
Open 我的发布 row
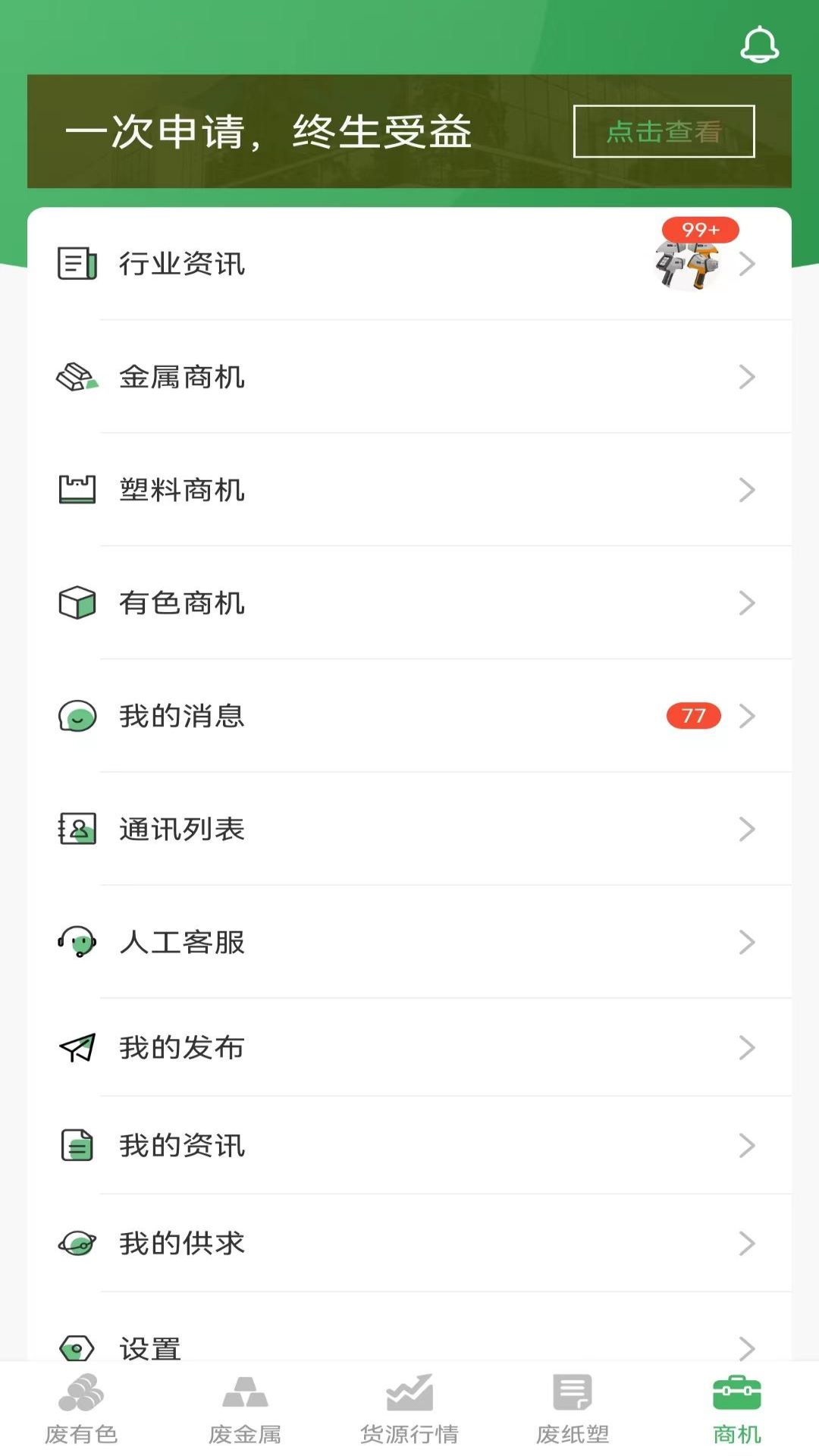click(x=409, y=1047)
